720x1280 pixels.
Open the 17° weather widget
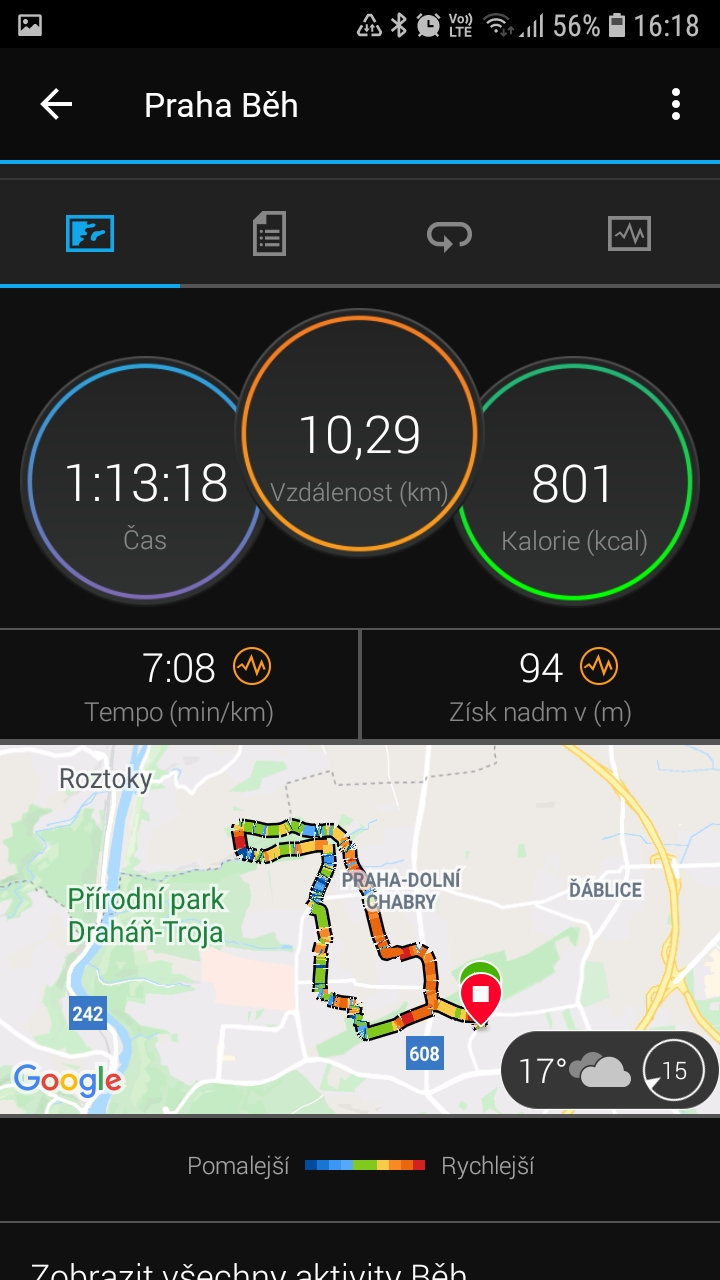[609, 1071]
